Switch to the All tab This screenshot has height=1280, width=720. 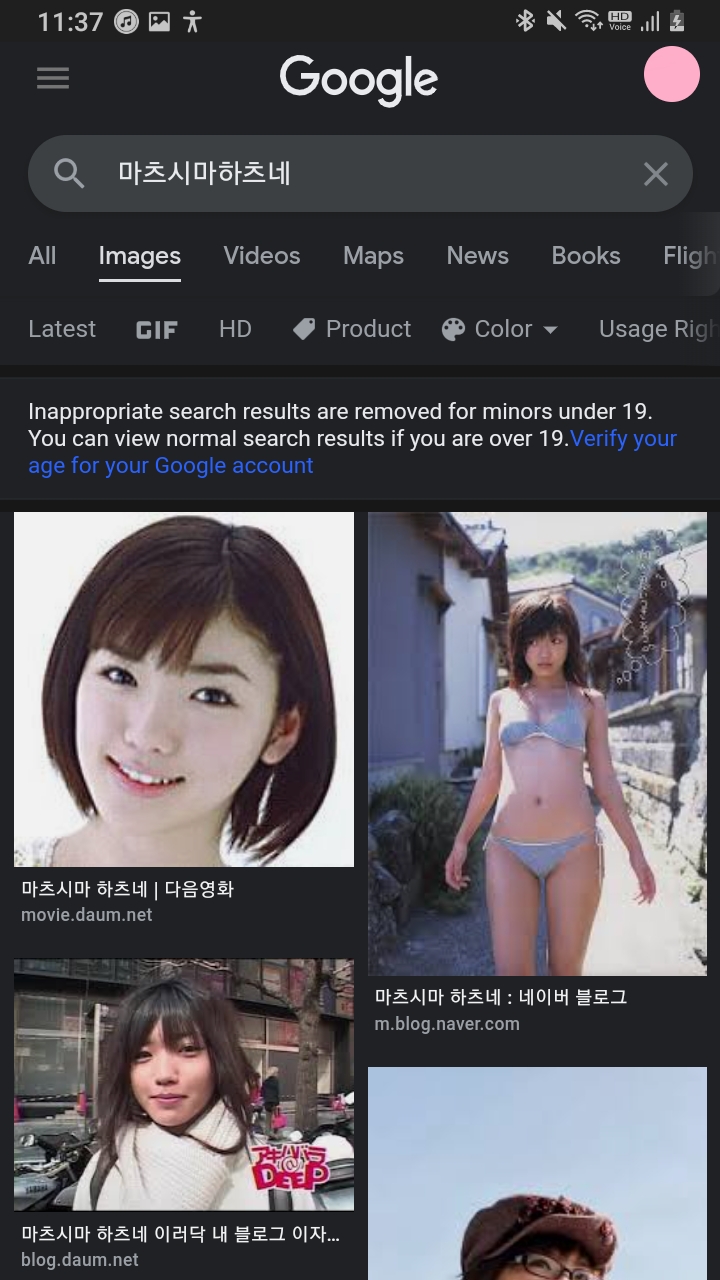(42, 256)
